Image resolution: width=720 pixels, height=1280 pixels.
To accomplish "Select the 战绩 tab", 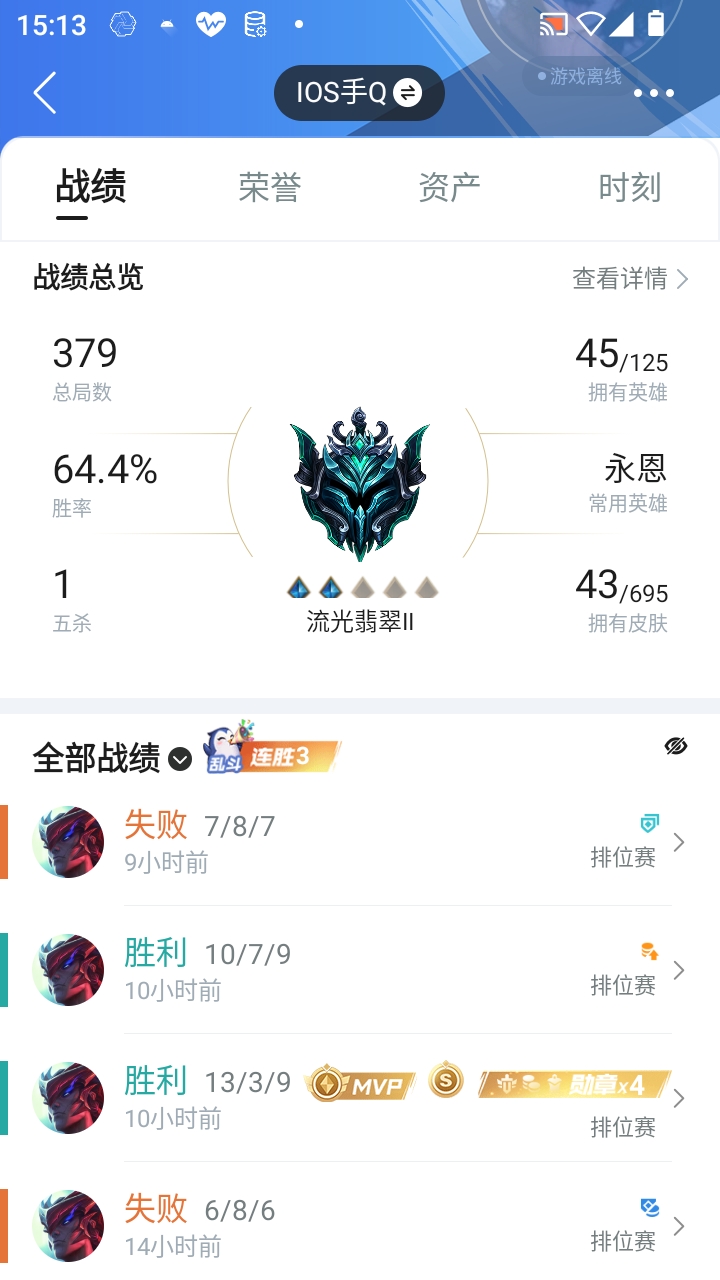I will pos(90,187).
